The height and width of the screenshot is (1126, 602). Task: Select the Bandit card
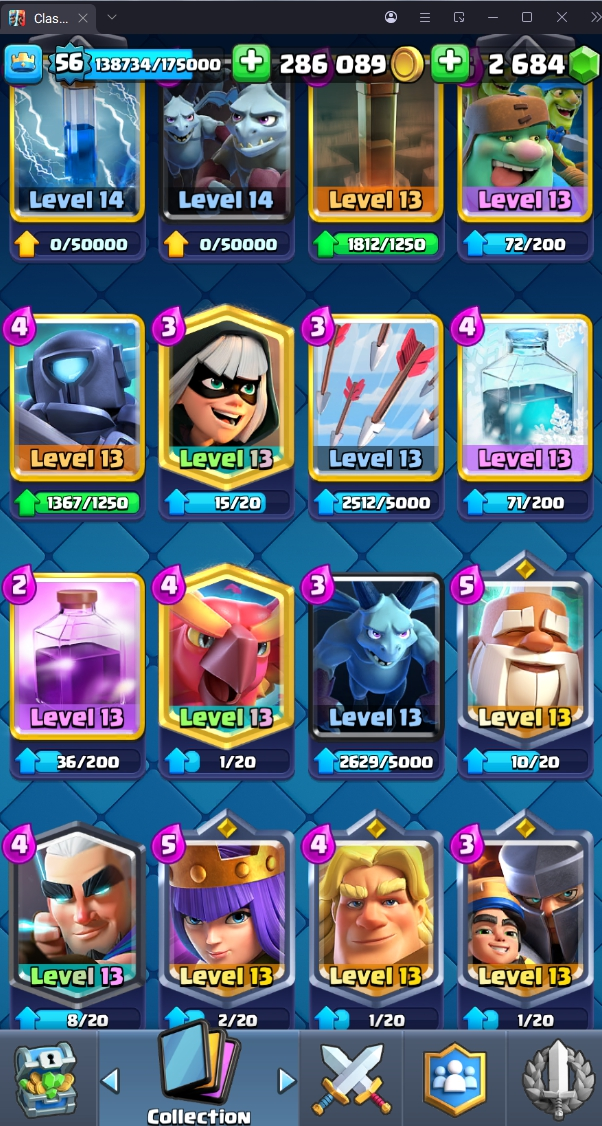tap(226, 400)
